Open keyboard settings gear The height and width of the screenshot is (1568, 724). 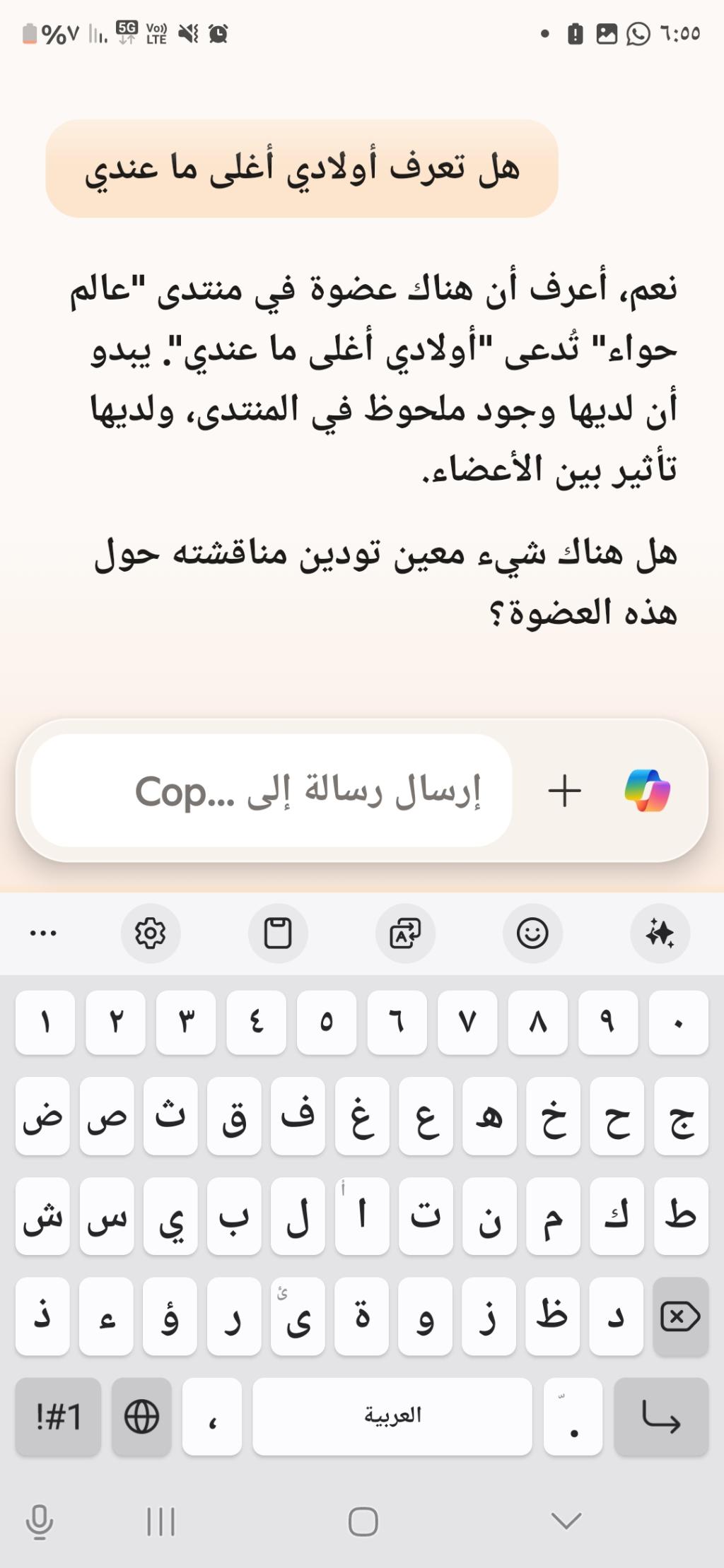[151, 933]
